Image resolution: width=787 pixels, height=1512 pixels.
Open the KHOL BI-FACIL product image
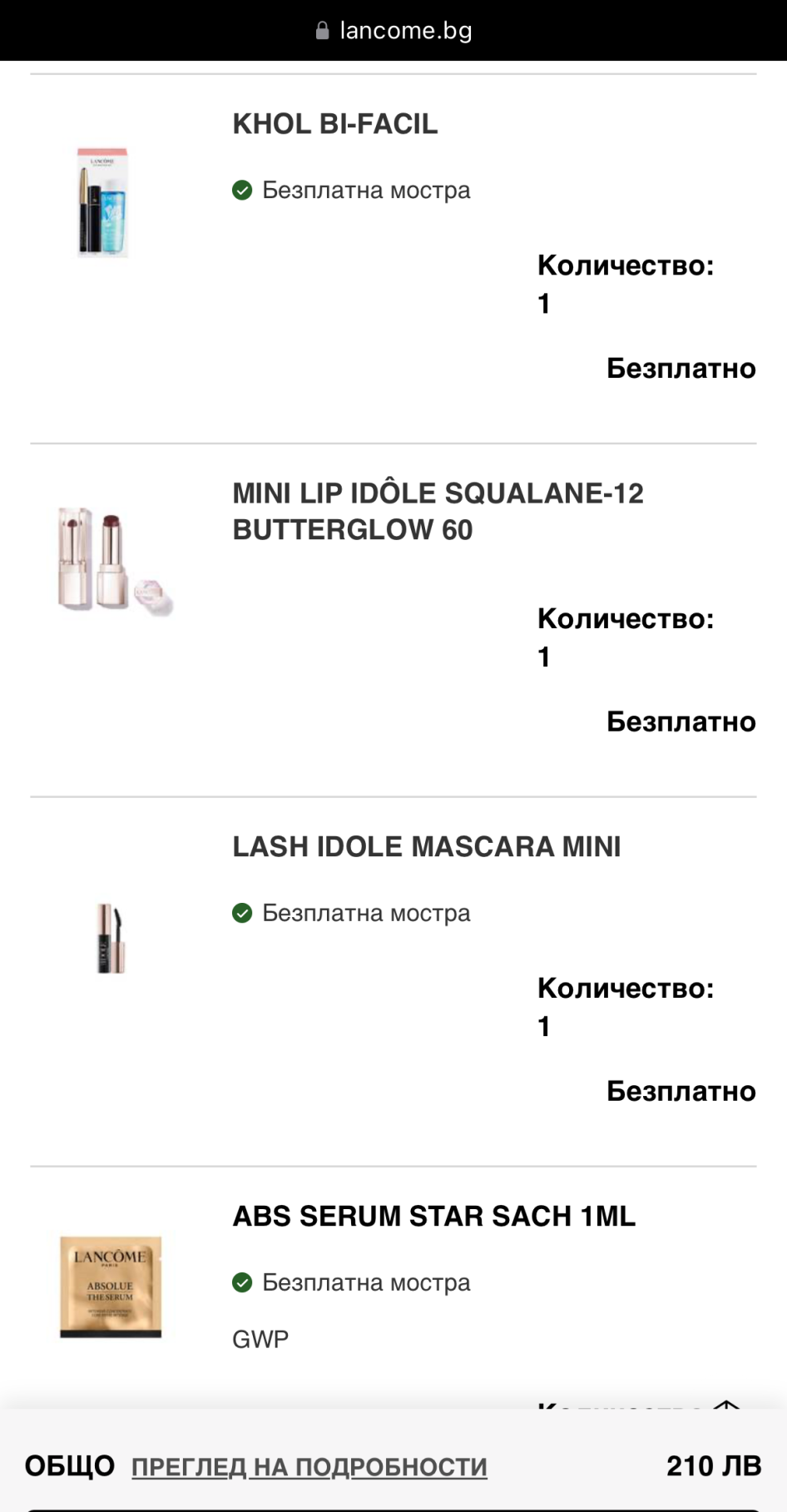point(105,202)
